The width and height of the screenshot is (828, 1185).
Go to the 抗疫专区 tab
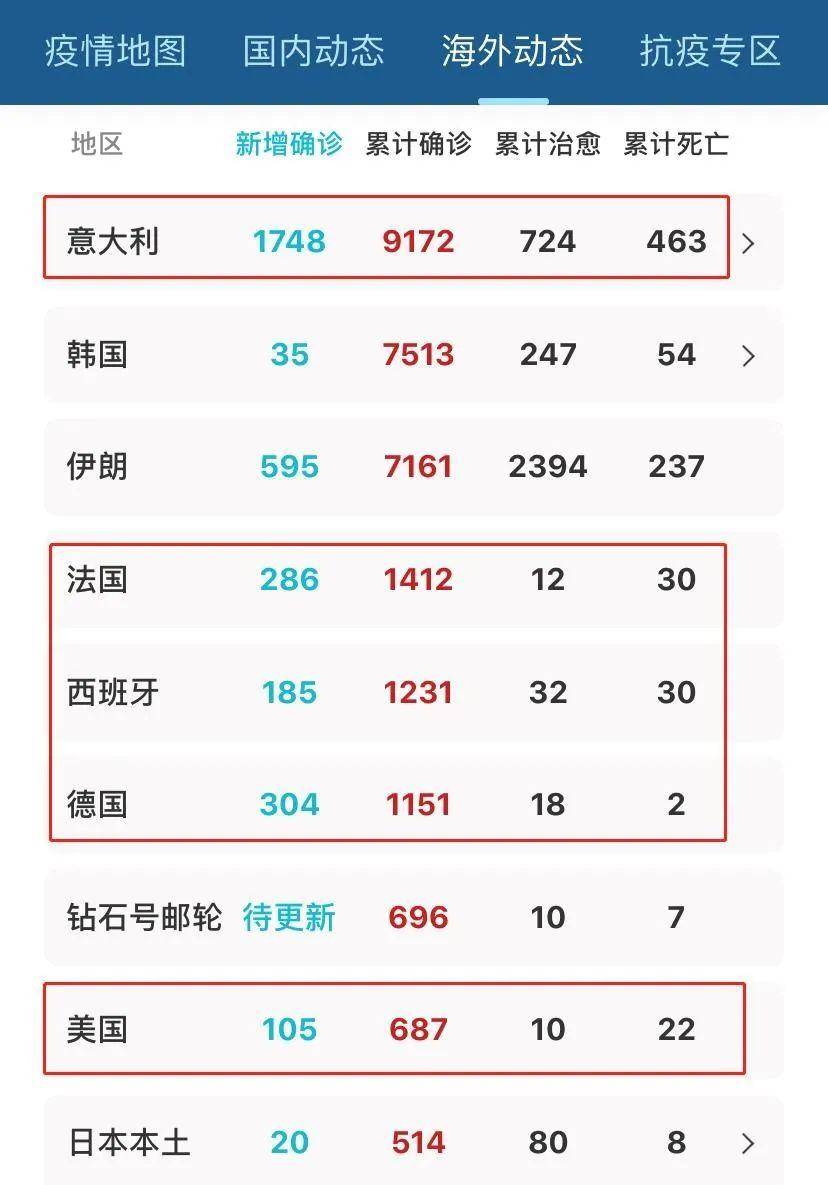click(710, 51)
